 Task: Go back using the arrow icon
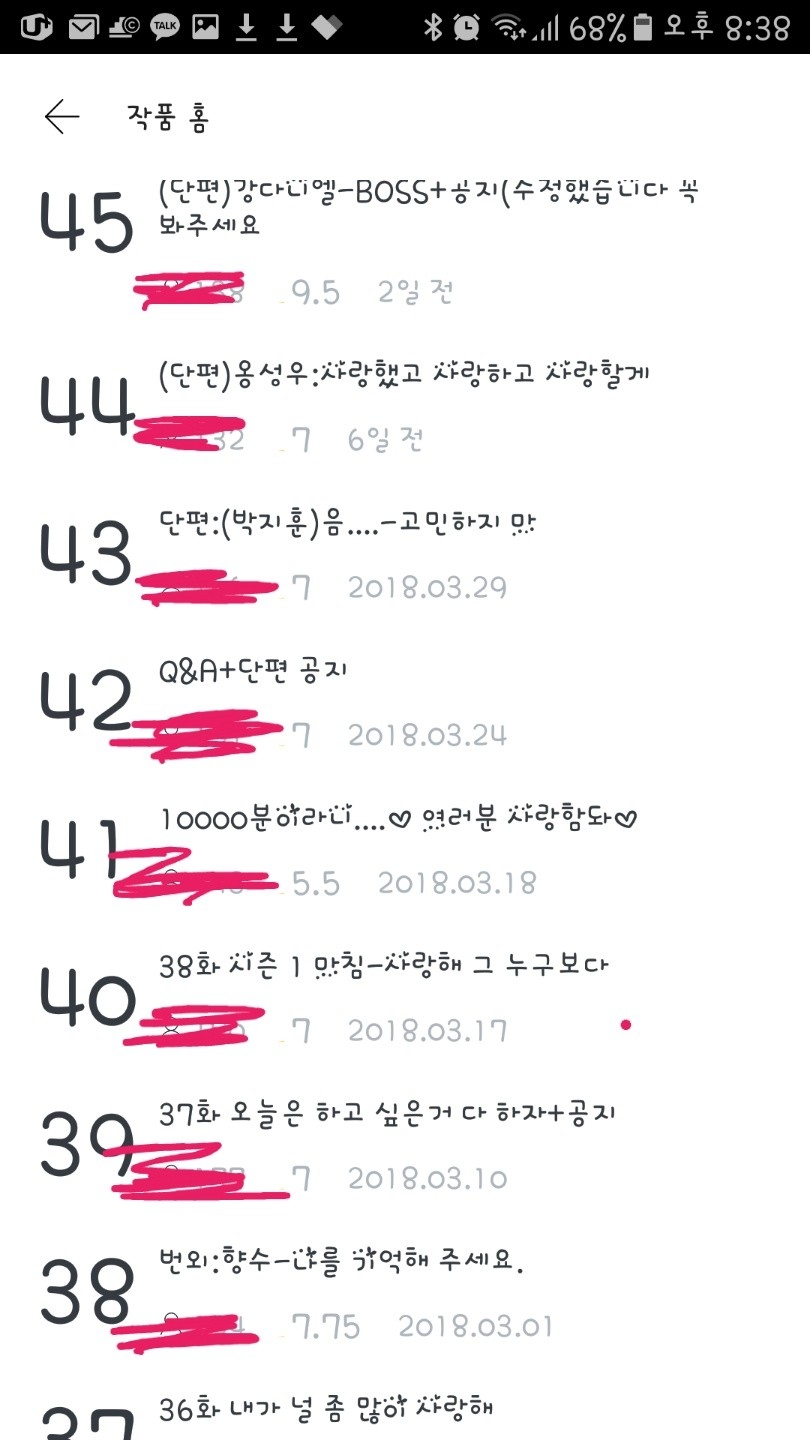(62, 117)
